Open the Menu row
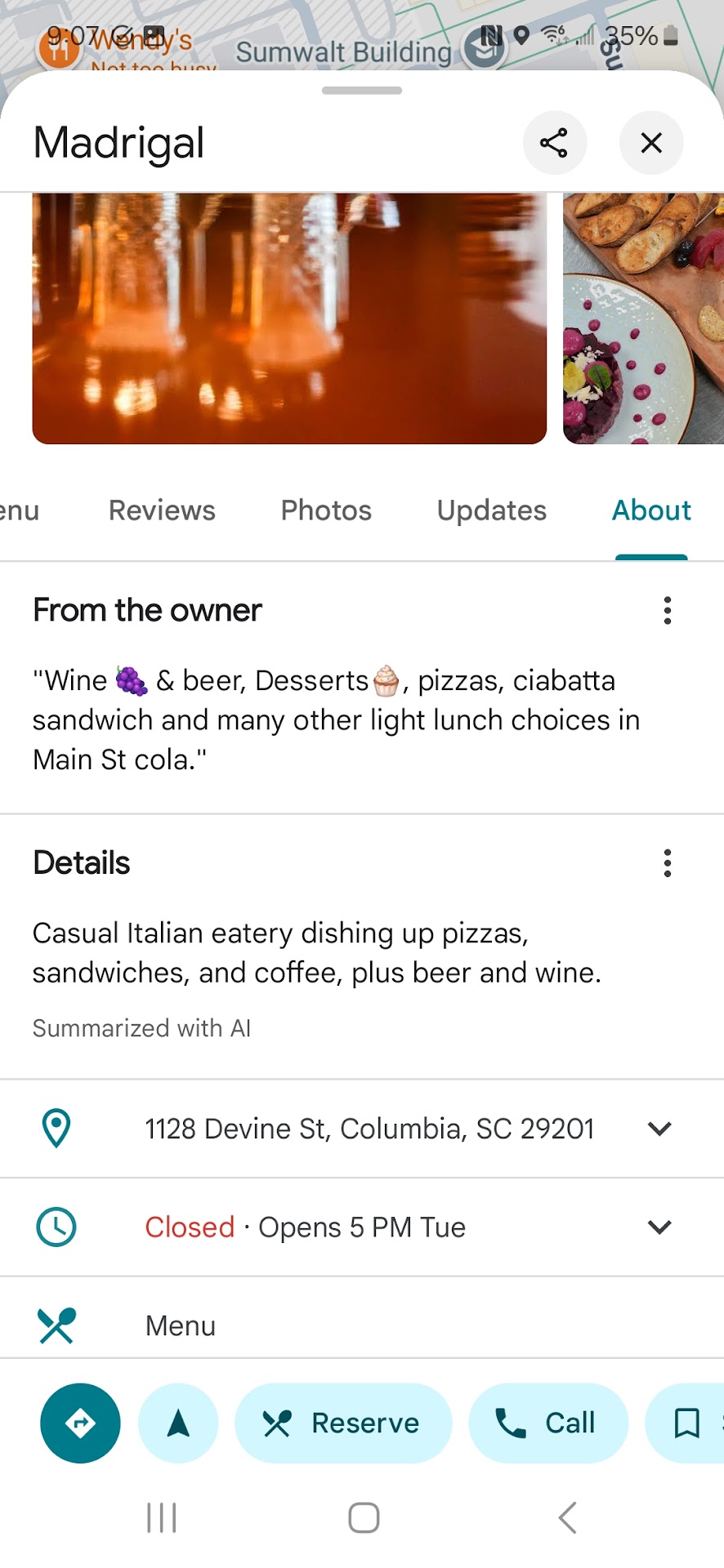The width and height of the screenshot is (724, 1568). (x=181, y=1325)
